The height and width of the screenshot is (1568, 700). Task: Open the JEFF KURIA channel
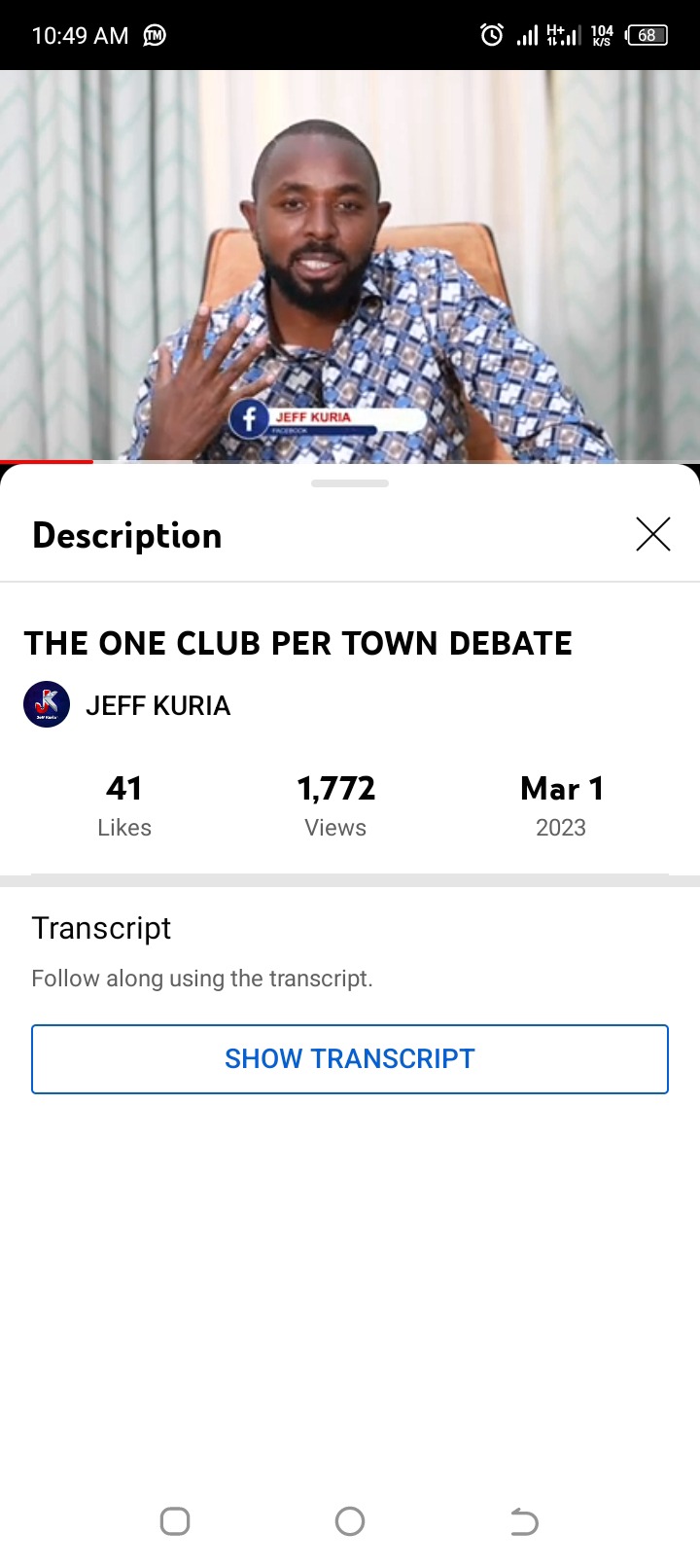pyautogui.click(x=127, y=705)
